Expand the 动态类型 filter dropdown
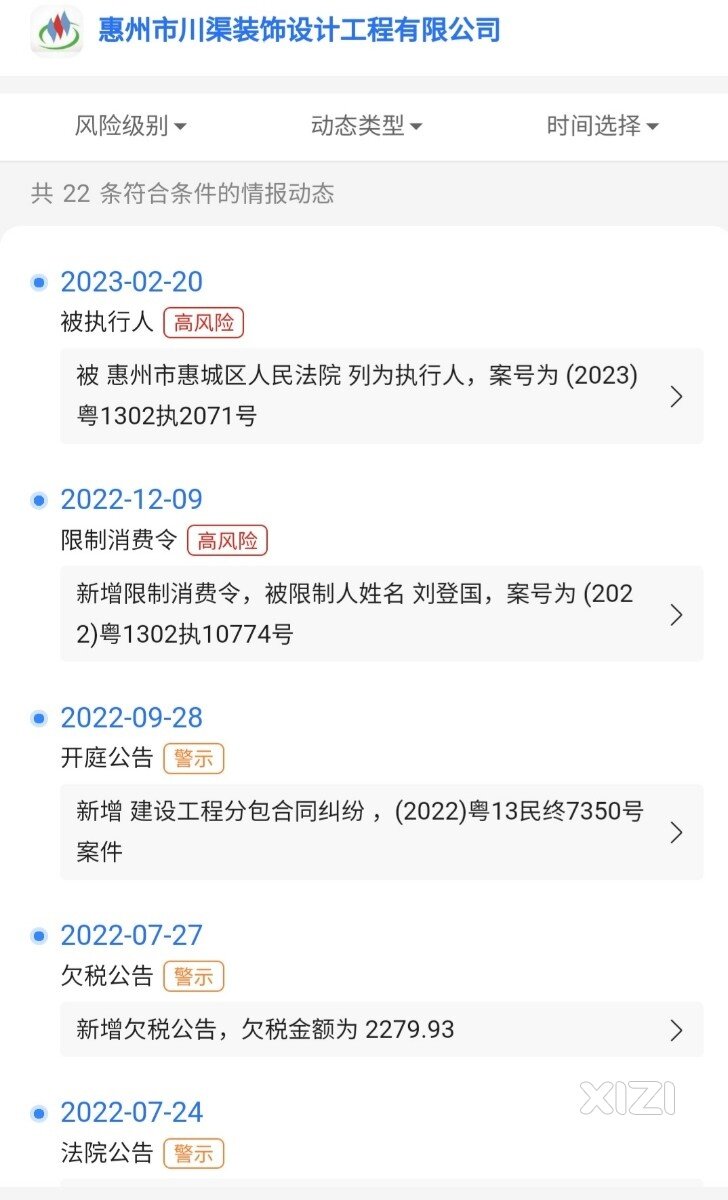 click(366, 126)
